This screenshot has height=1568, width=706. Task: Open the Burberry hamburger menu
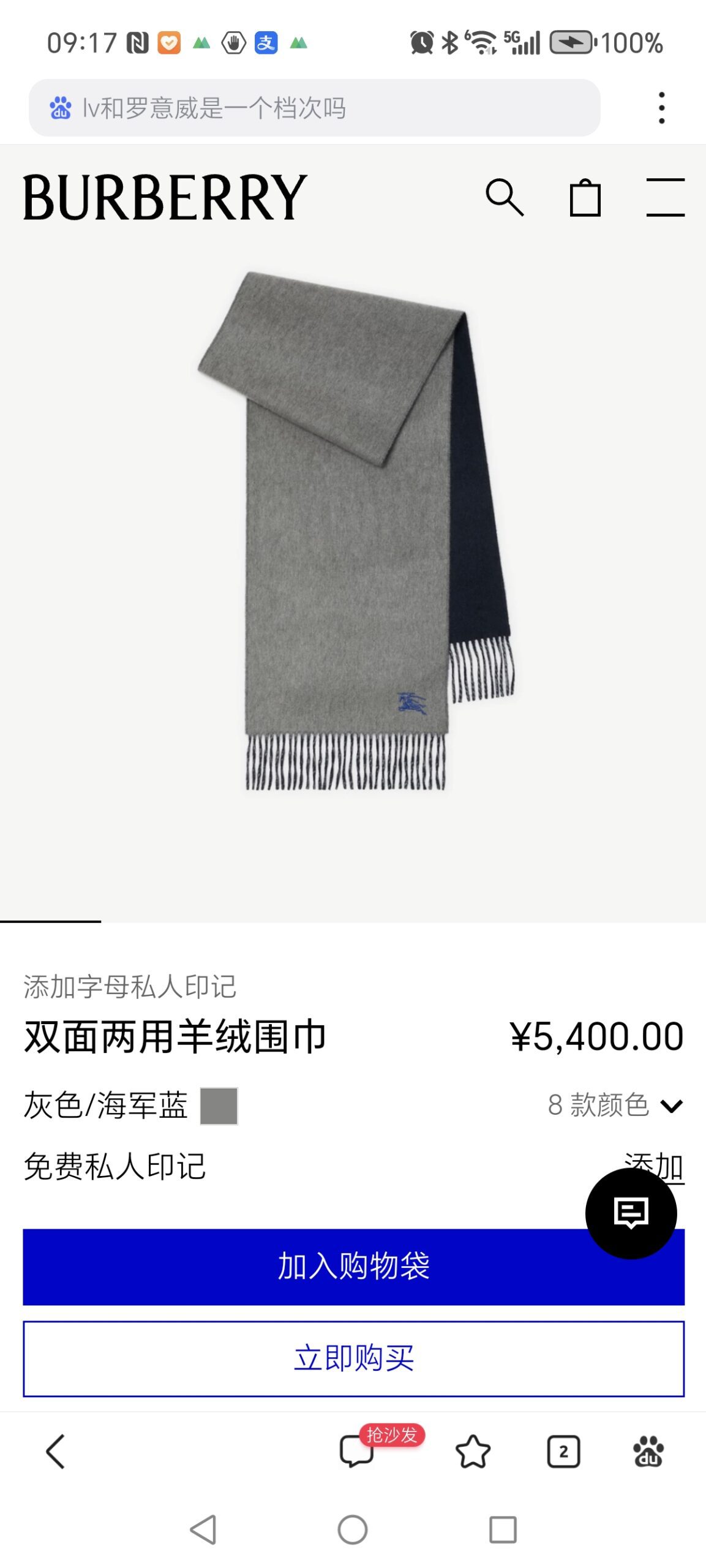tap(665, 197)
